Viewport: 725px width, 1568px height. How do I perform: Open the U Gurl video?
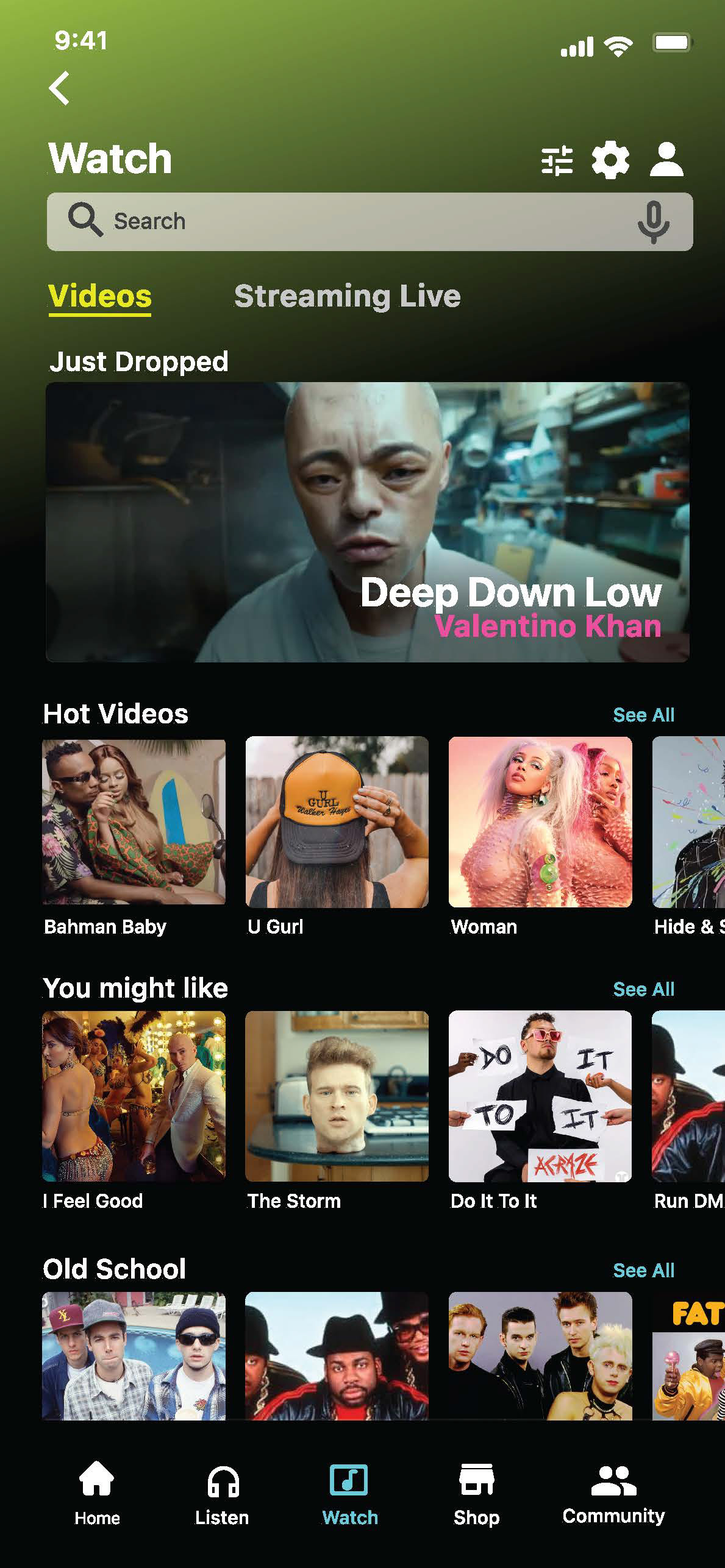337,821
